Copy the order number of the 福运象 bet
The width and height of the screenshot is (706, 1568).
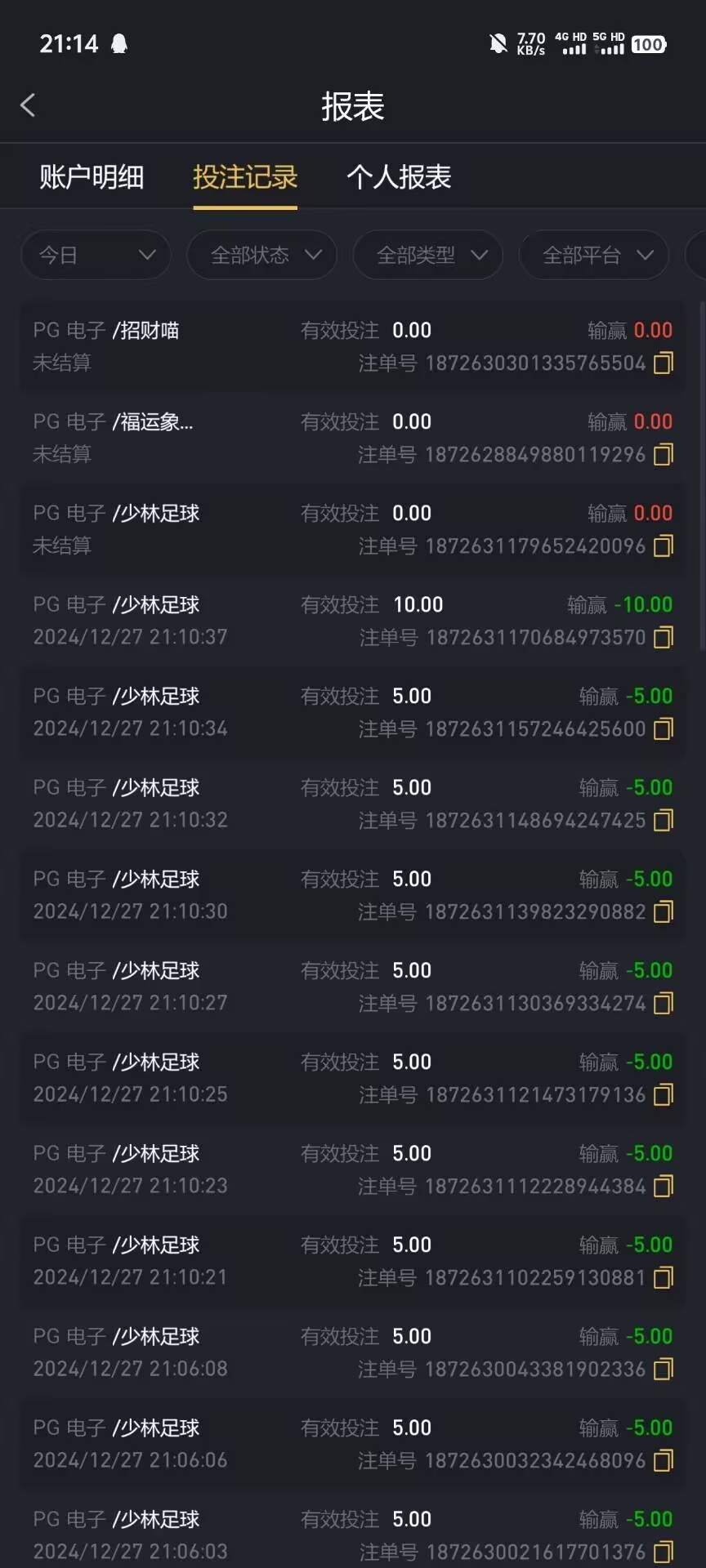coord(664,454)
